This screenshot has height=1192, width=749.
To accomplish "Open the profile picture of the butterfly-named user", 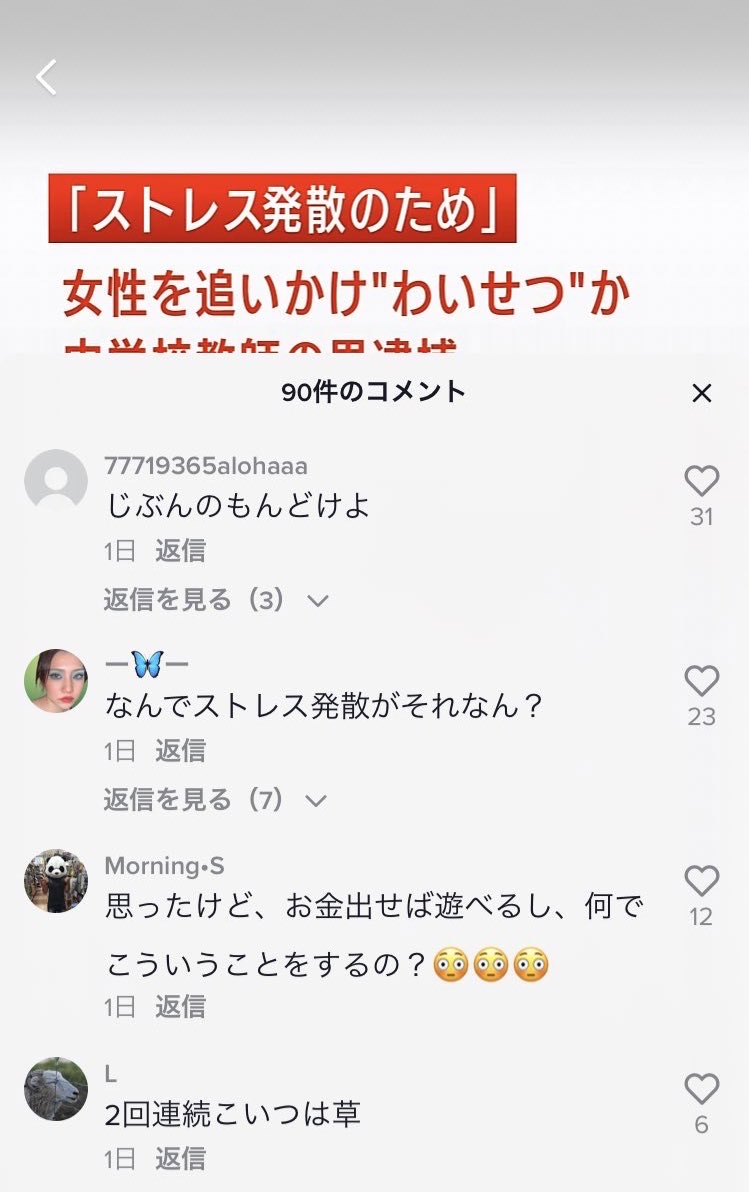I will tap(56, 680).
